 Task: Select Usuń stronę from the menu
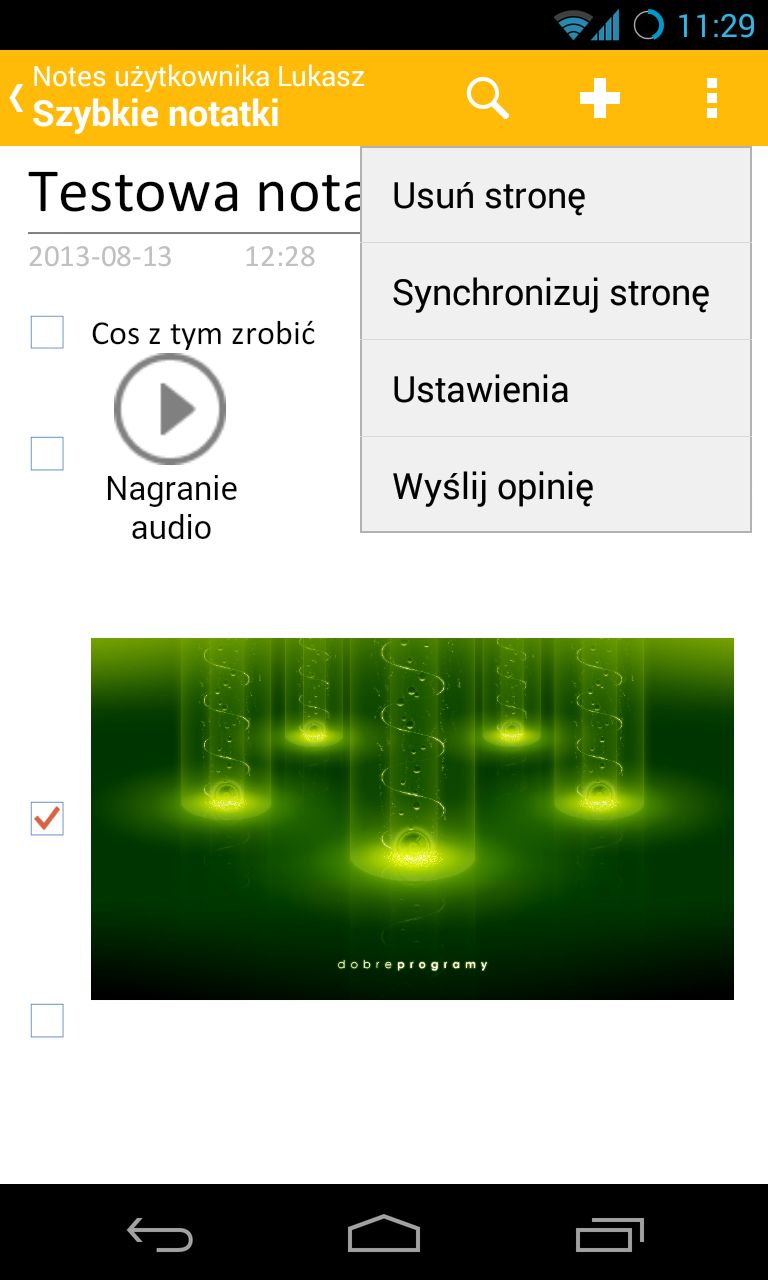pos(555,196)
